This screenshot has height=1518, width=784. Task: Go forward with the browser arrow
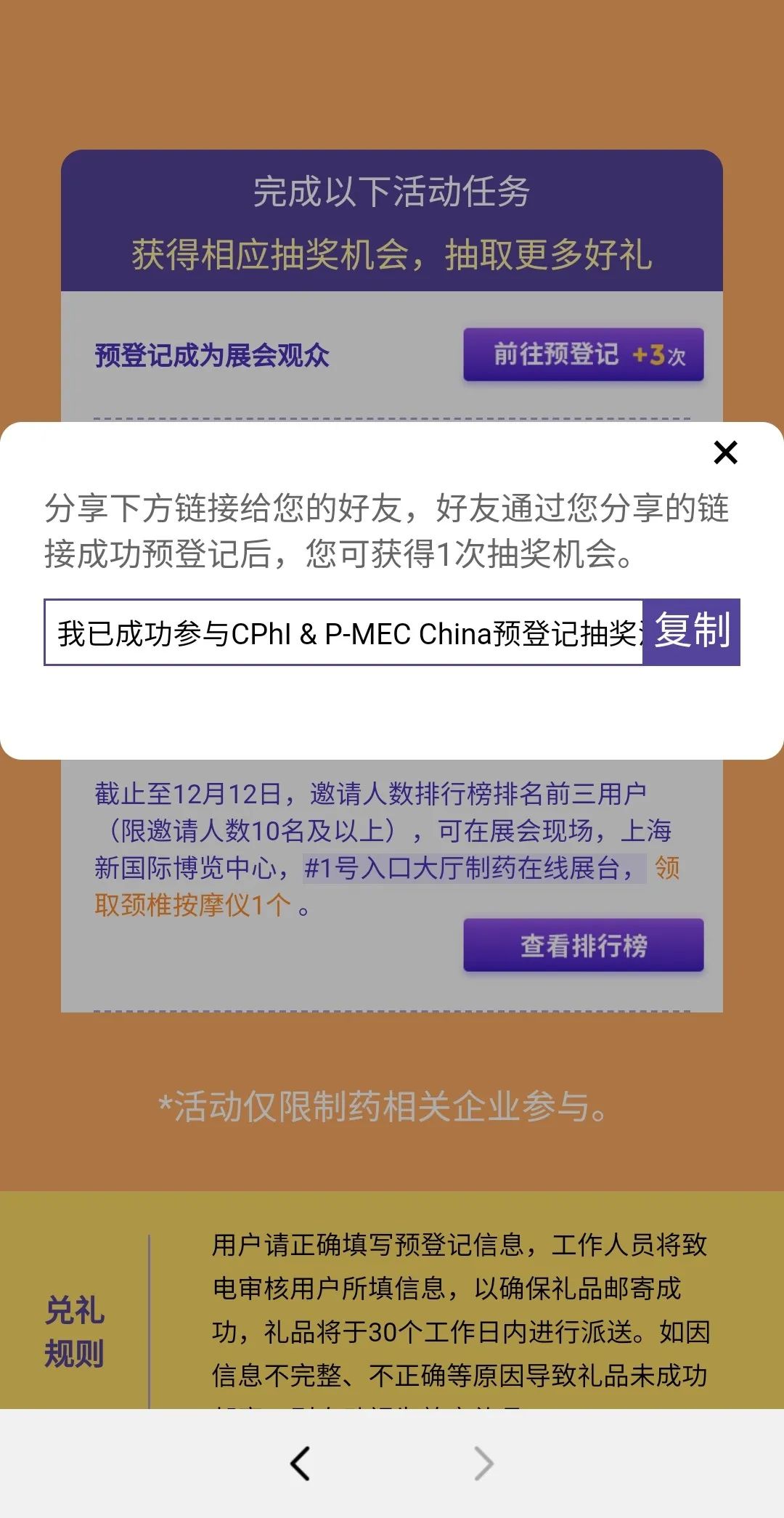point(483,1463)
